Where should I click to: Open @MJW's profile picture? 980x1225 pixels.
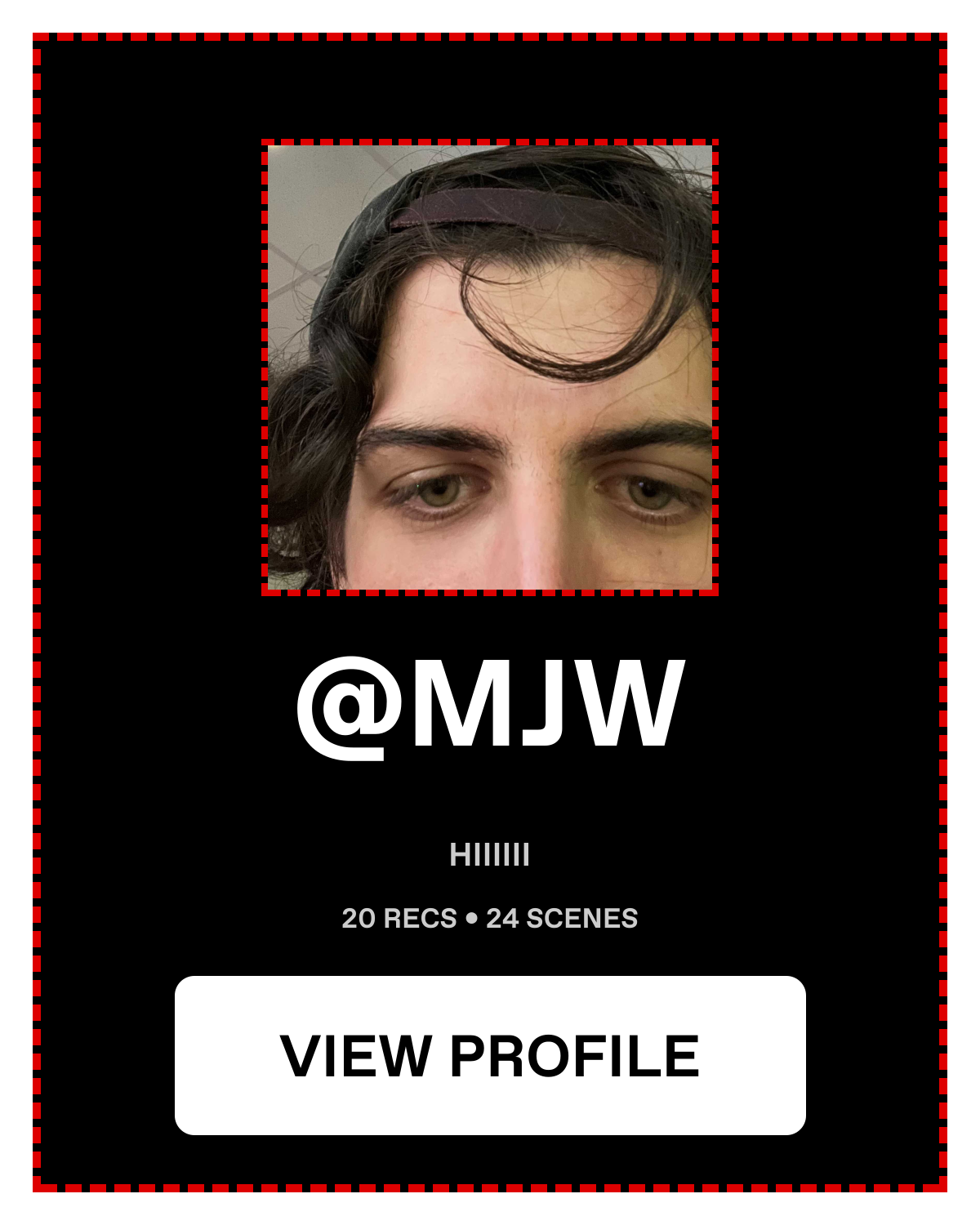(490, 367)
